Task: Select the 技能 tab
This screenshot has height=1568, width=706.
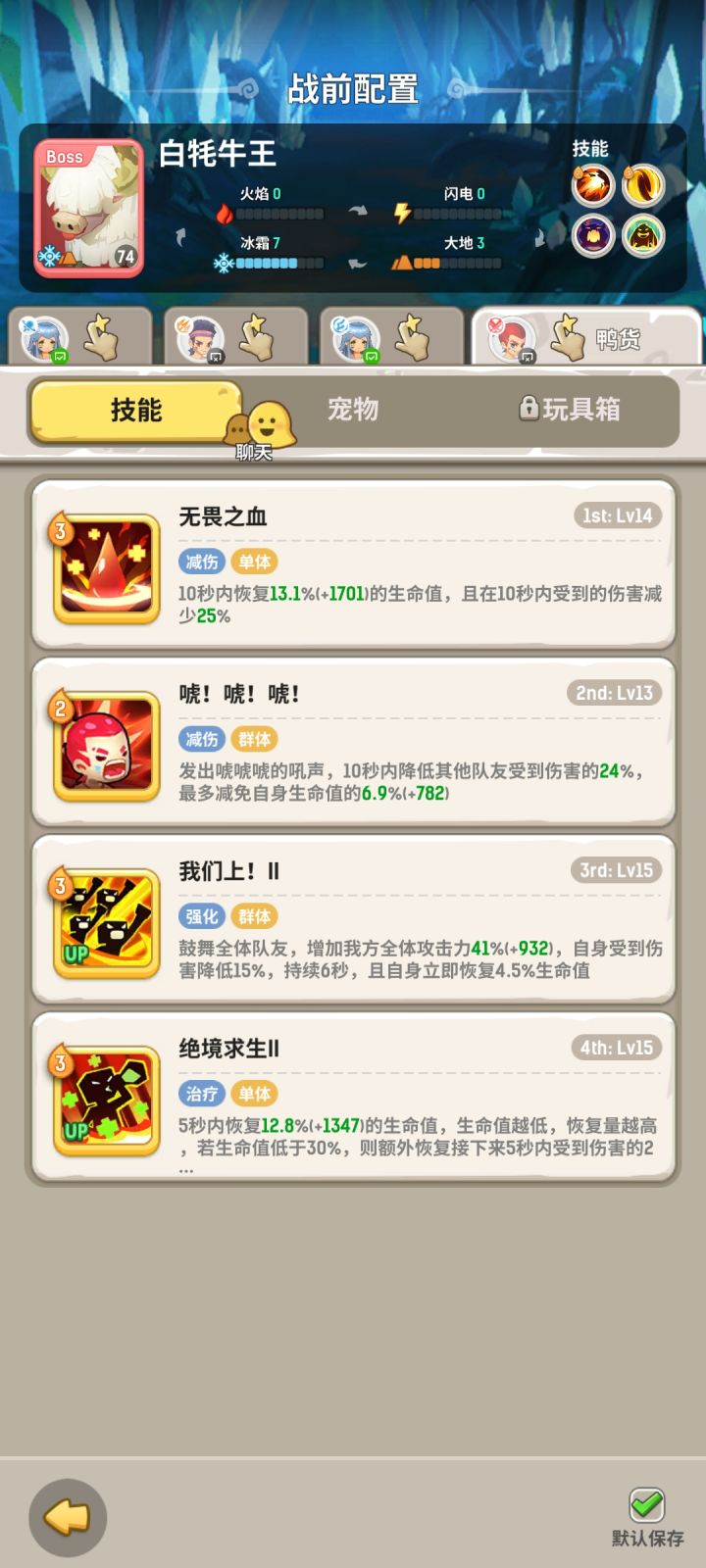Action: [137, 412]
